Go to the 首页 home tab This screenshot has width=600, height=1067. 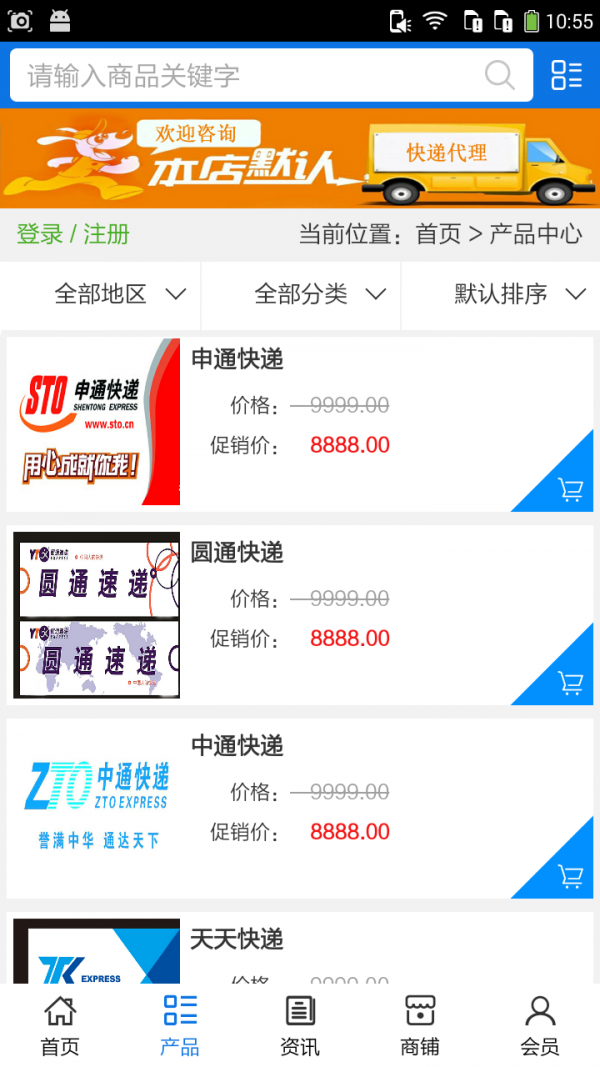pos(60,1025)
